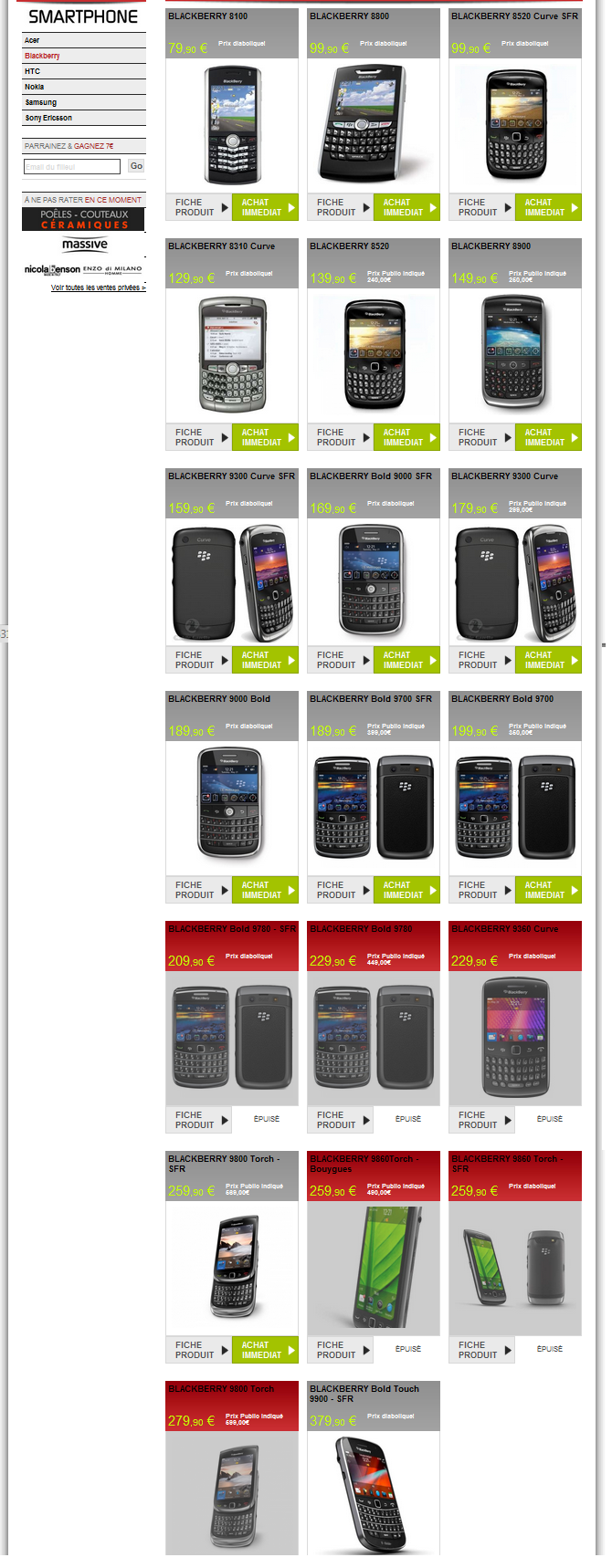The height and width of the screenshot is (1568, 612).
Task: Open Sony Ericsson category
Action: click(48, 118)
